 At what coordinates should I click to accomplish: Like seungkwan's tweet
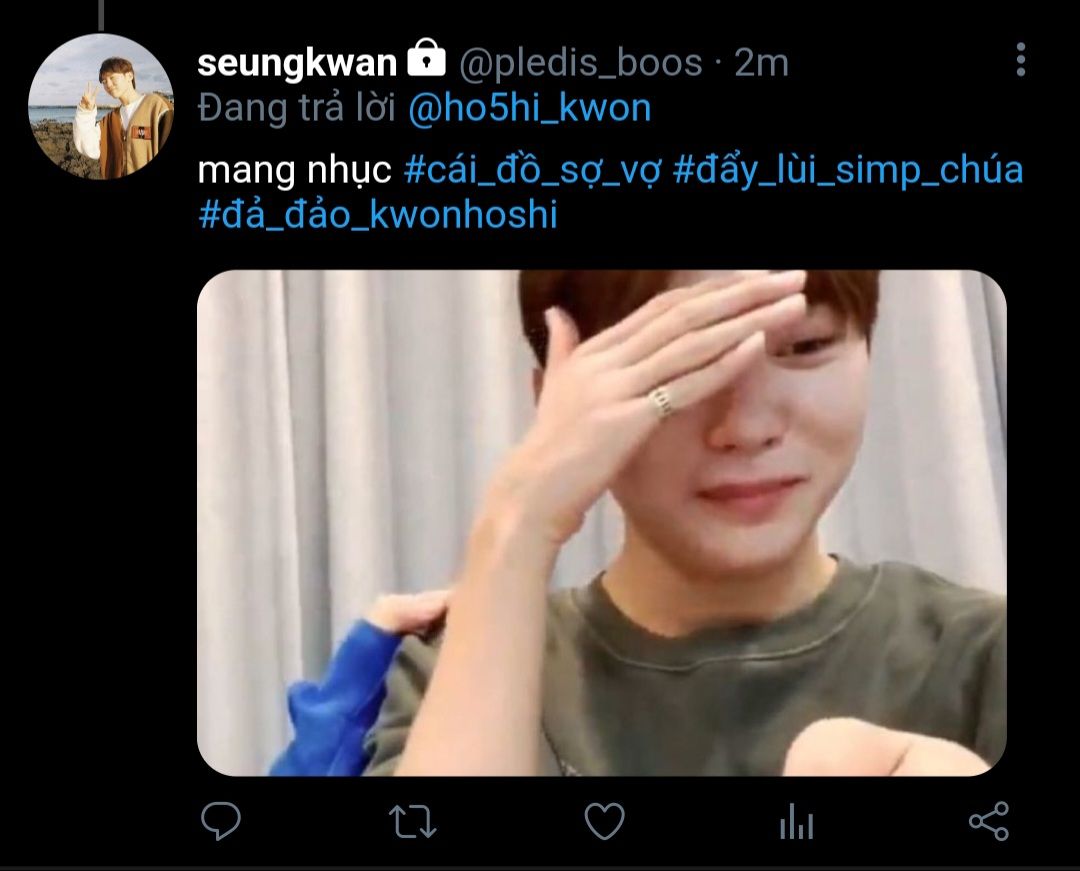click(604, 822)
